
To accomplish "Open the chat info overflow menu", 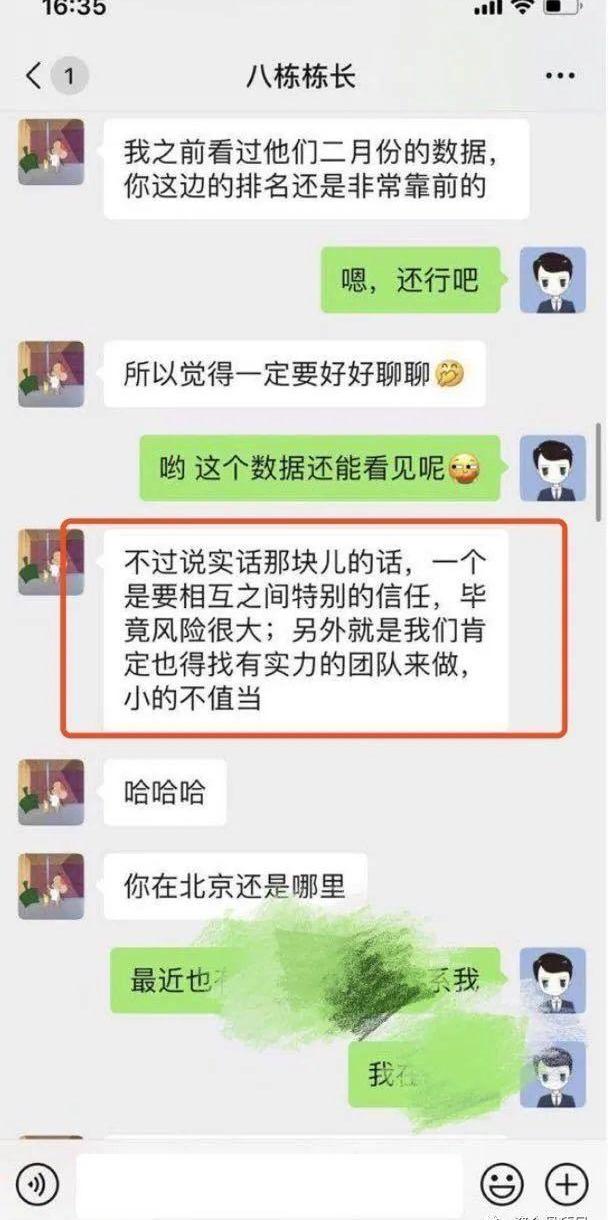I will (562, 76).
